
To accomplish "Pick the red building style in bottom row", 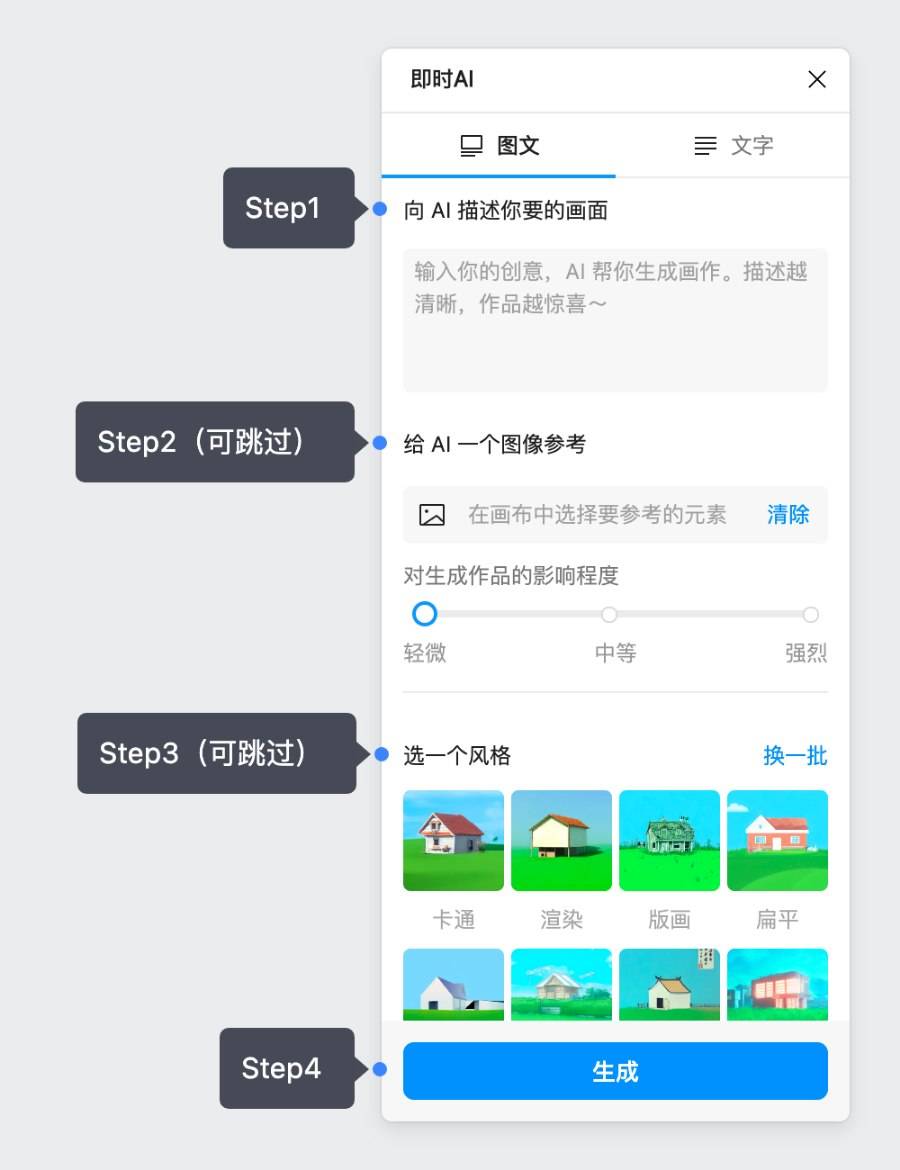I will [777, 985].
